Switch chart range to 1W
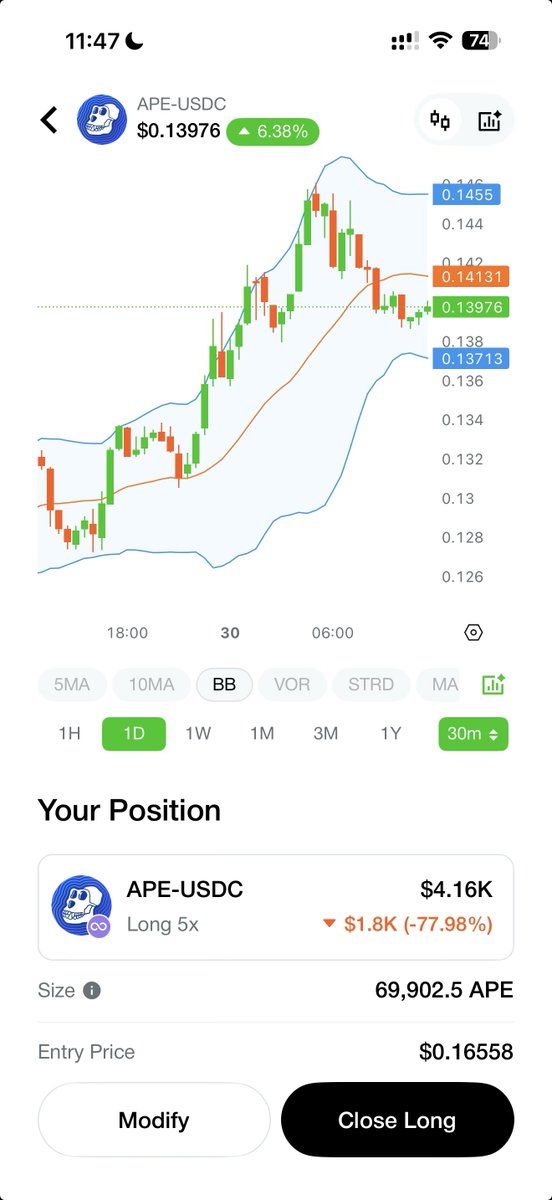This screenshot has width=552, height=1200. [198, 733]
